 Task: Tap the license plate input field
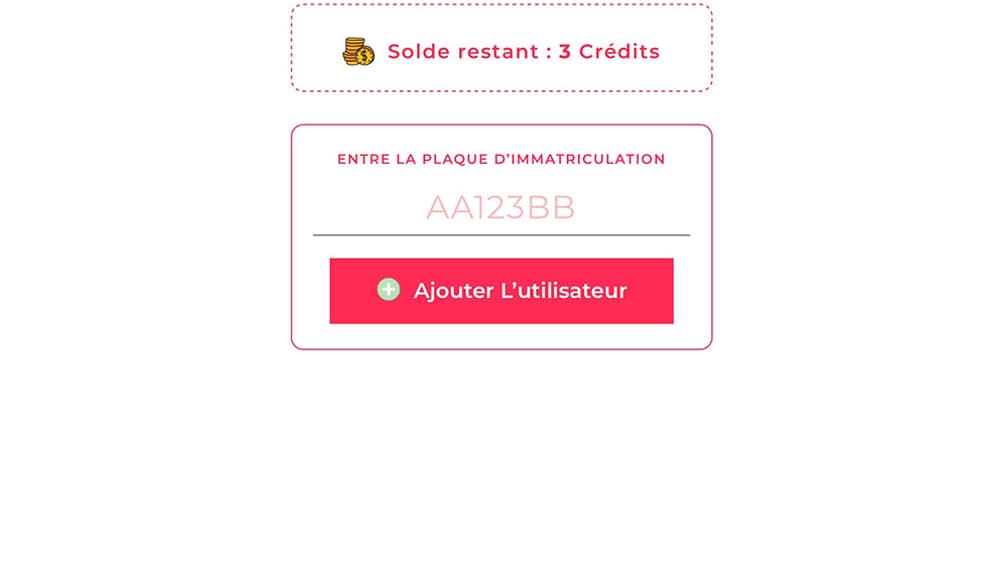point(501,208)
